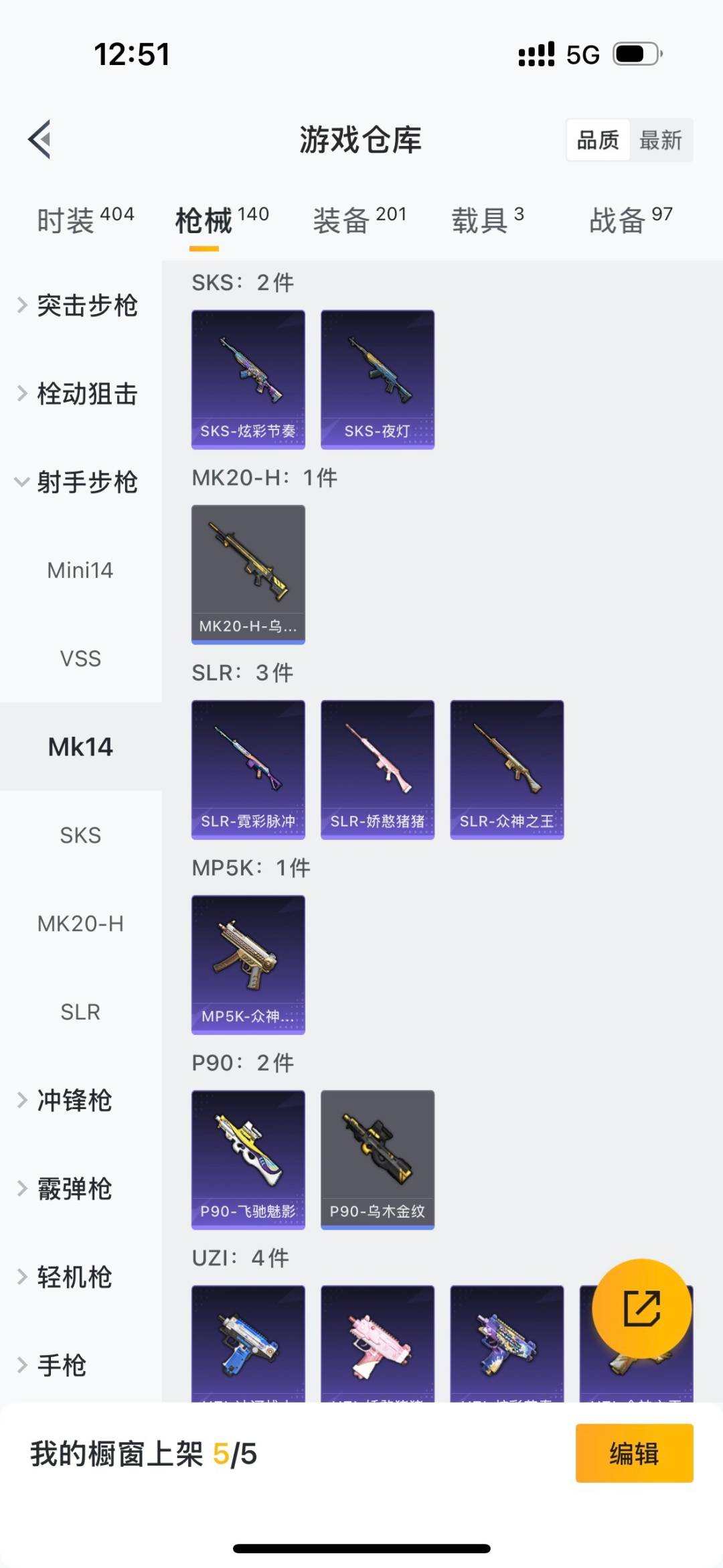
Task: Open the MP5K-众神 skin card
Action: pos(248,965)
